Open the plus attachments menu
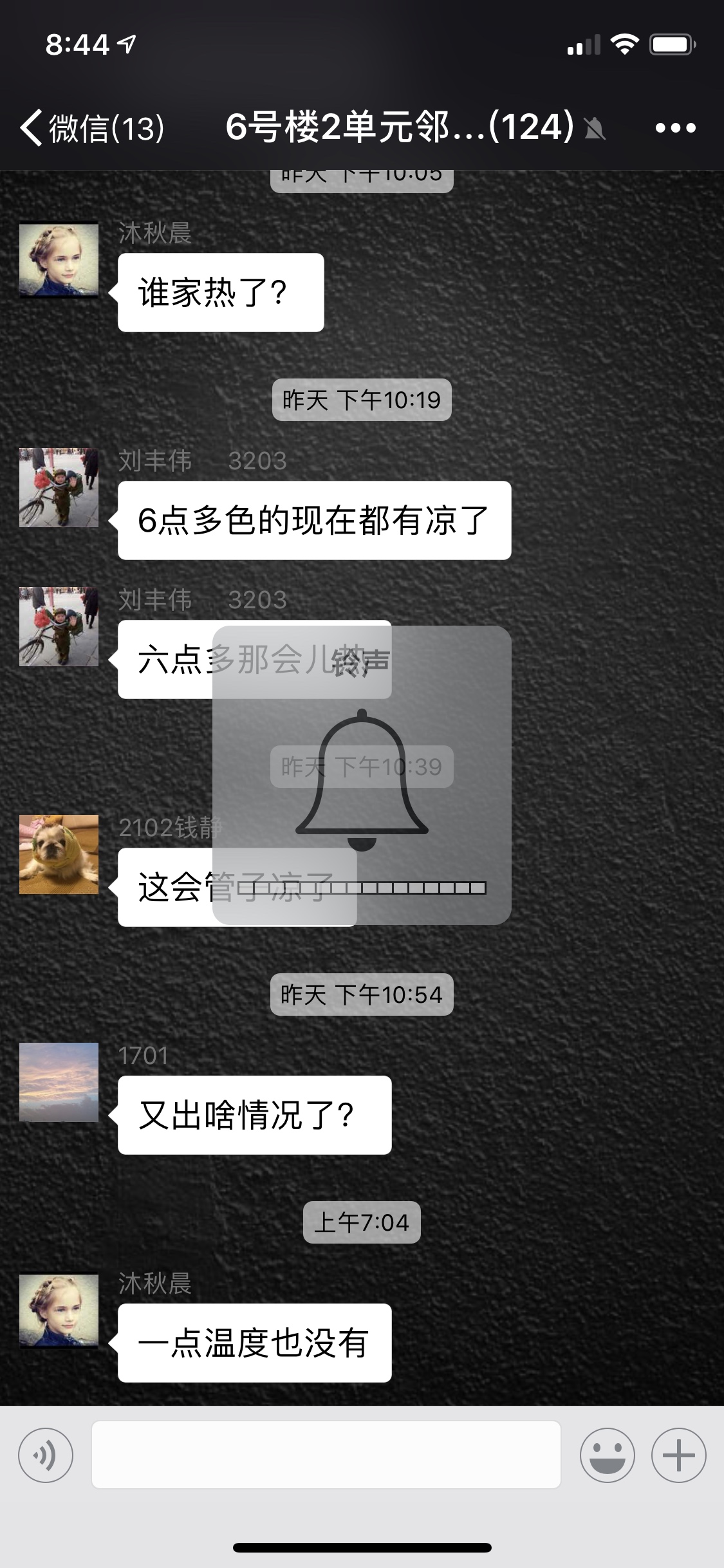 click(678, 1455)
